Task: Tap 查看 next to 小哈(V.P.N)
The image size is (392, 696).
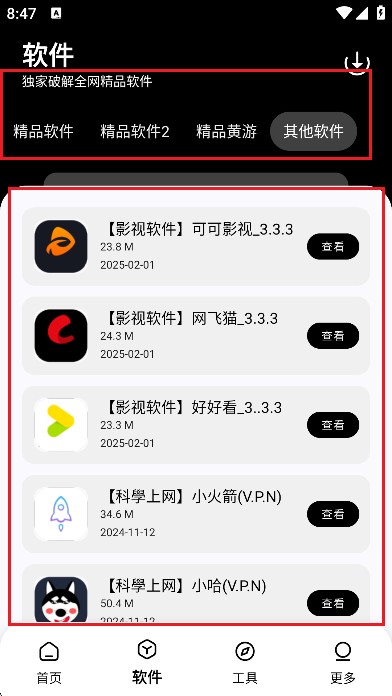Action: 333,603
